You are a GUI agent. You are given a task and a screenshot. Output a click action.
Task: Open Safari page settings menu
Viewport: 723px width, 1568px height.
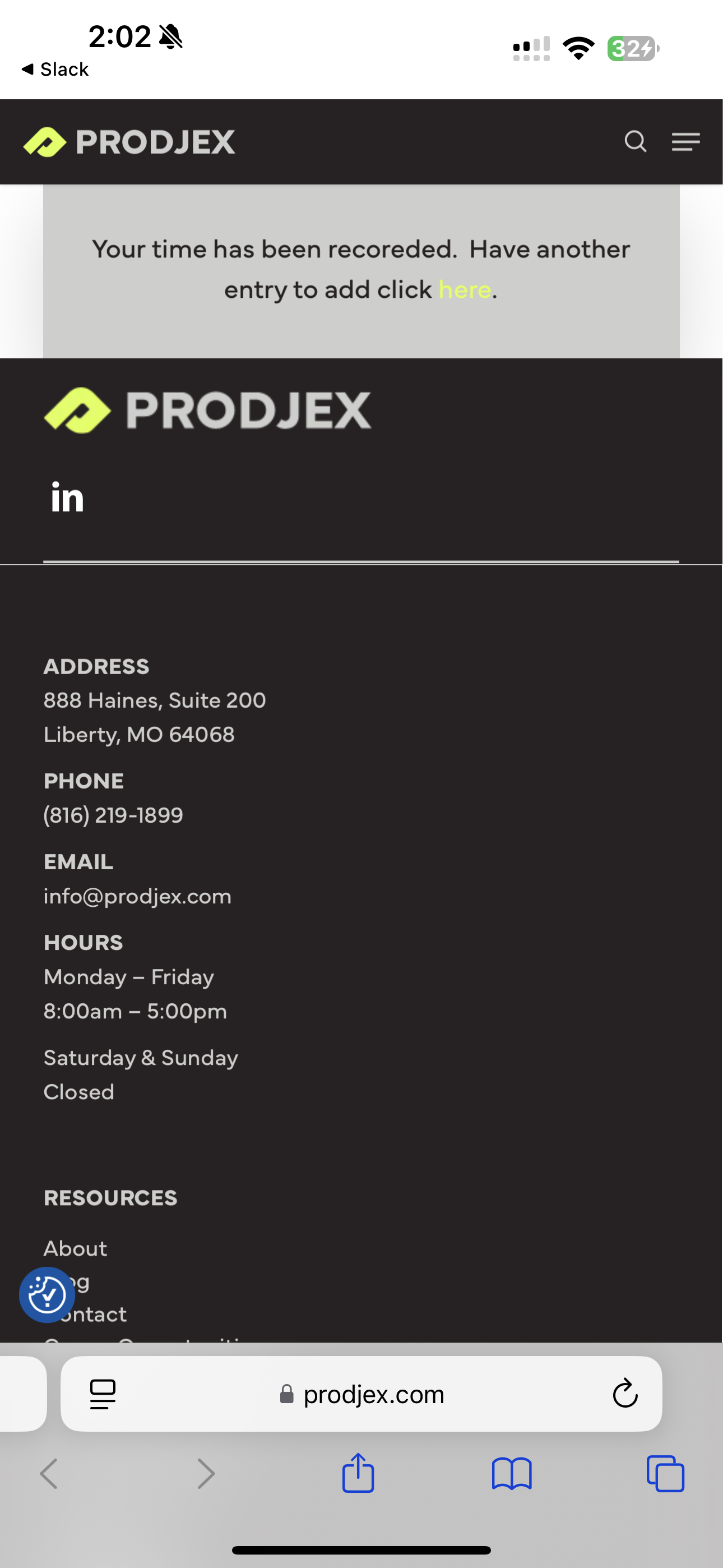[103, 1393]
